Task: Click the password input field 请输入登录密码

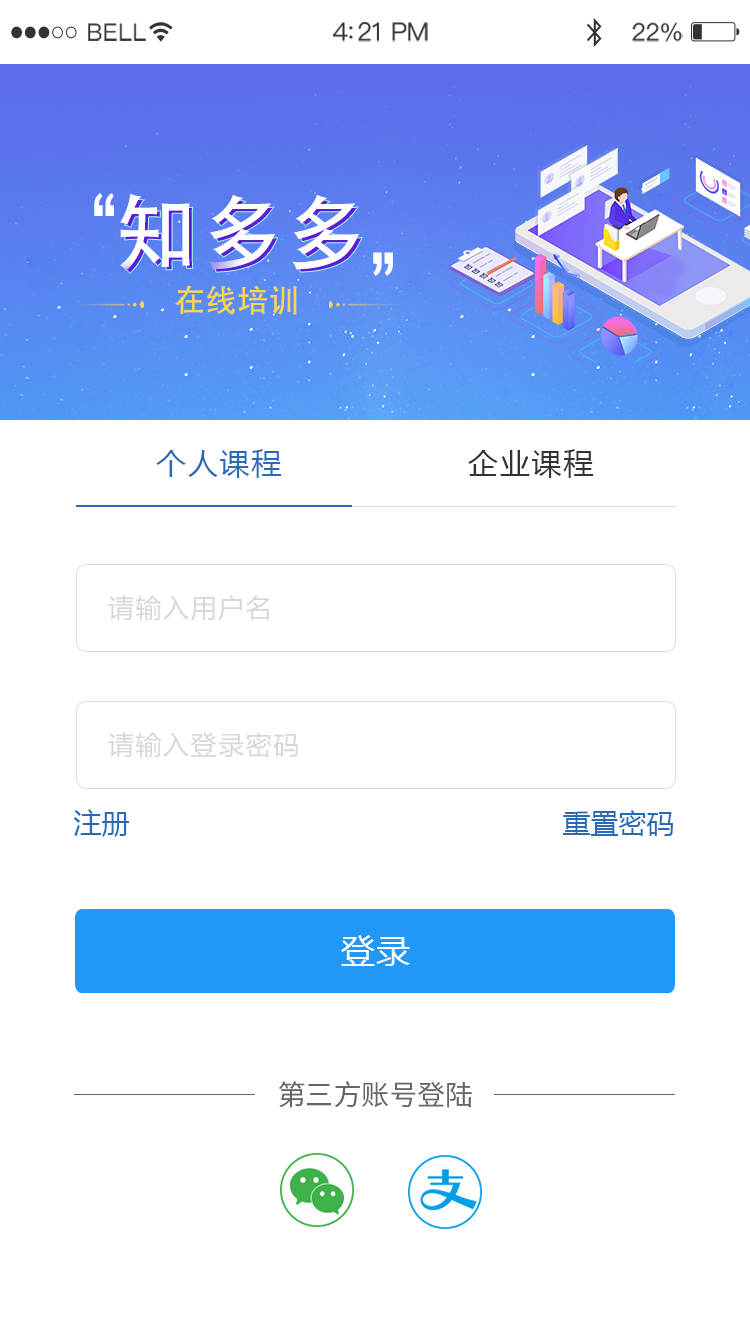Action: coord(375,744)
